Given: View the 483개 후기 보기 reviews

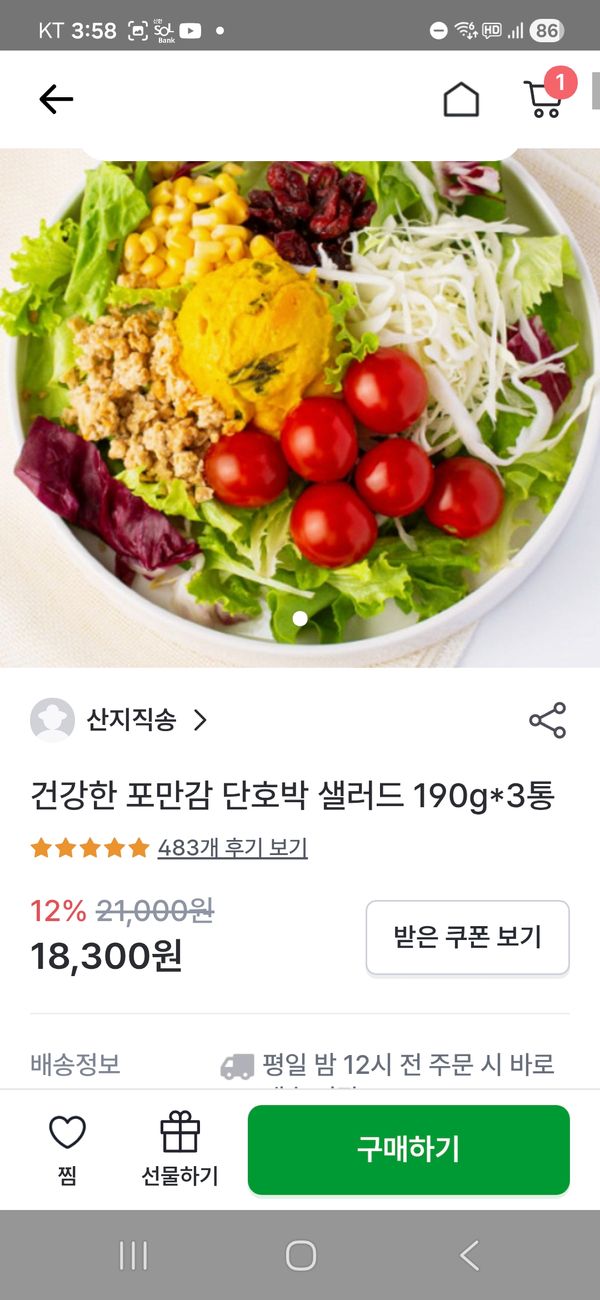Looking at the screenshot, I should (232, 849).
